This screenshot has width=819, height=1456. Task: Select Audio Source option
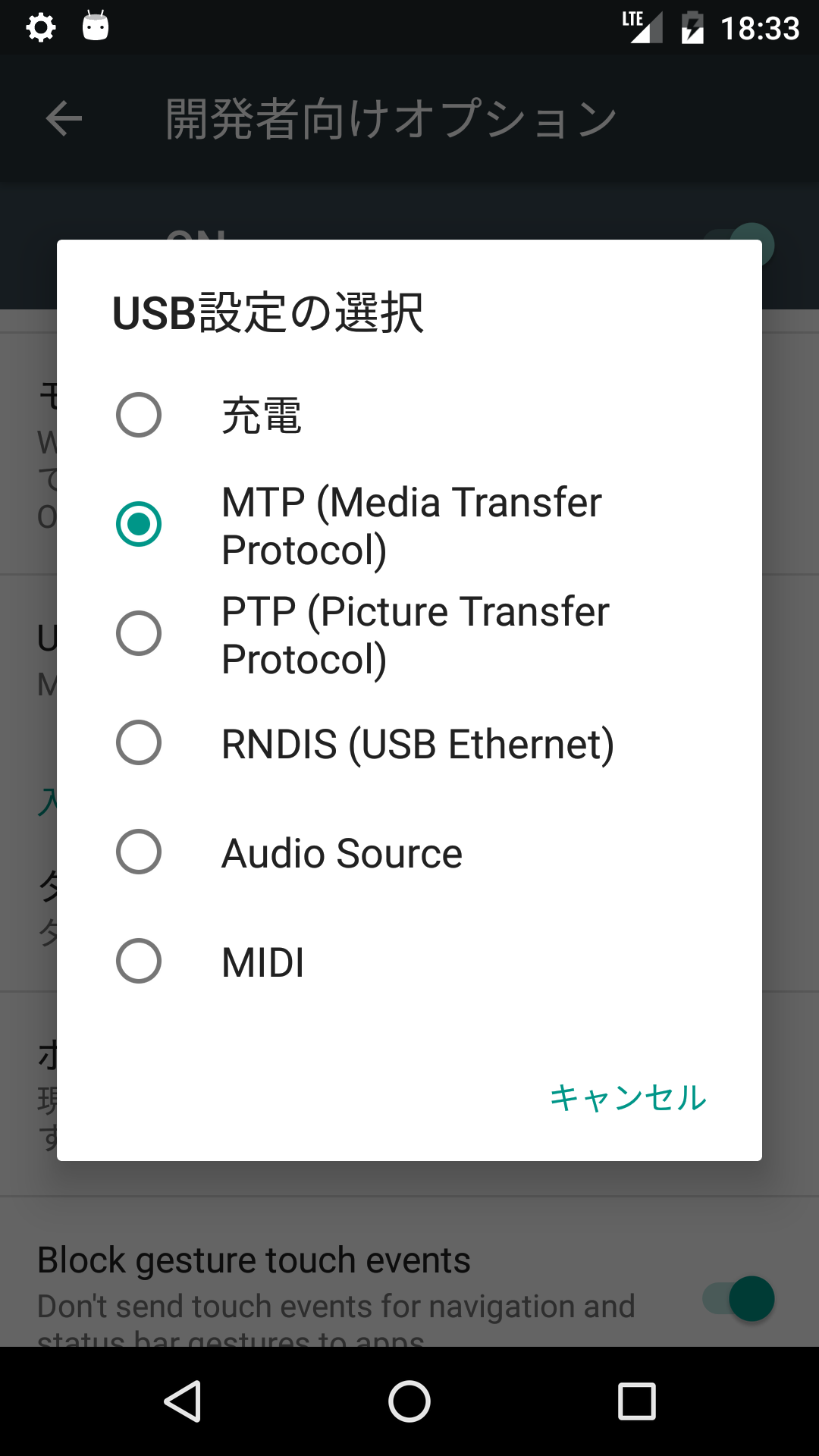(x=409, y=852)
